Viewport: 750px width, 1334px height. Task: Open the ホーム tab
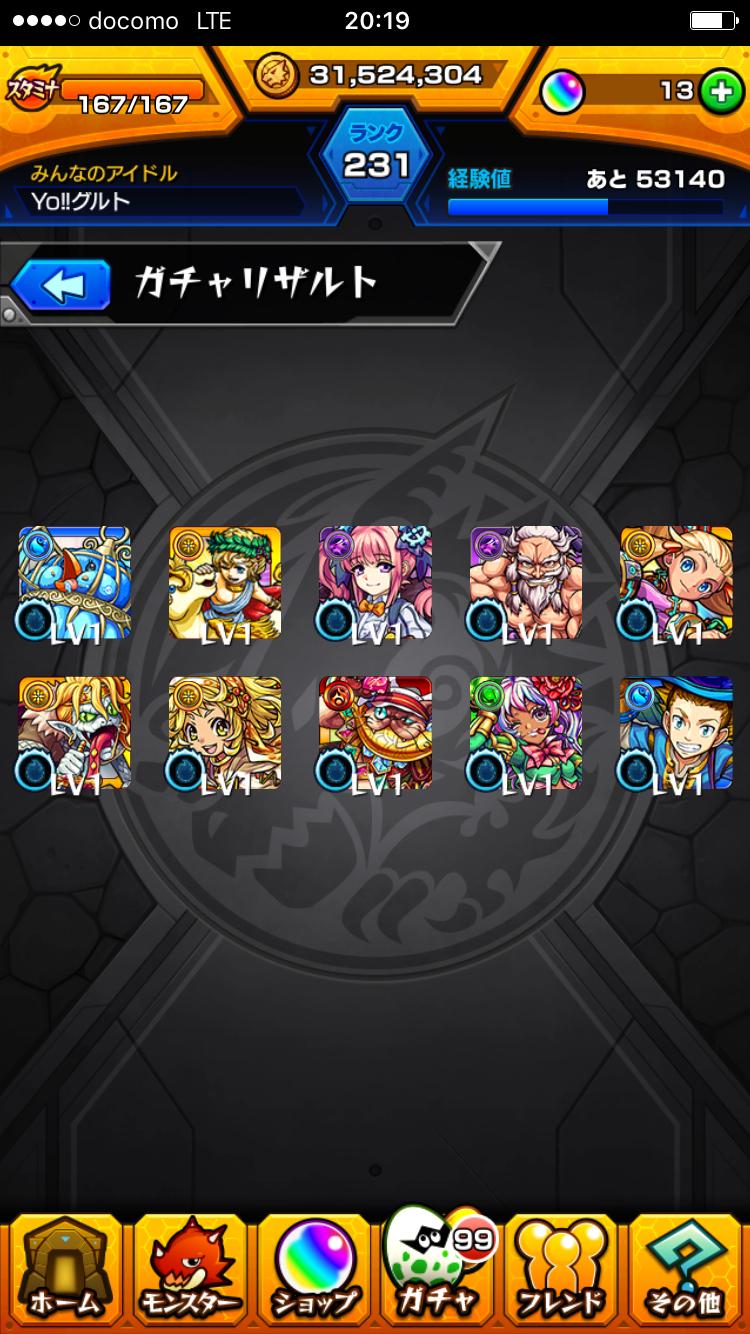tap(63, 1268)
